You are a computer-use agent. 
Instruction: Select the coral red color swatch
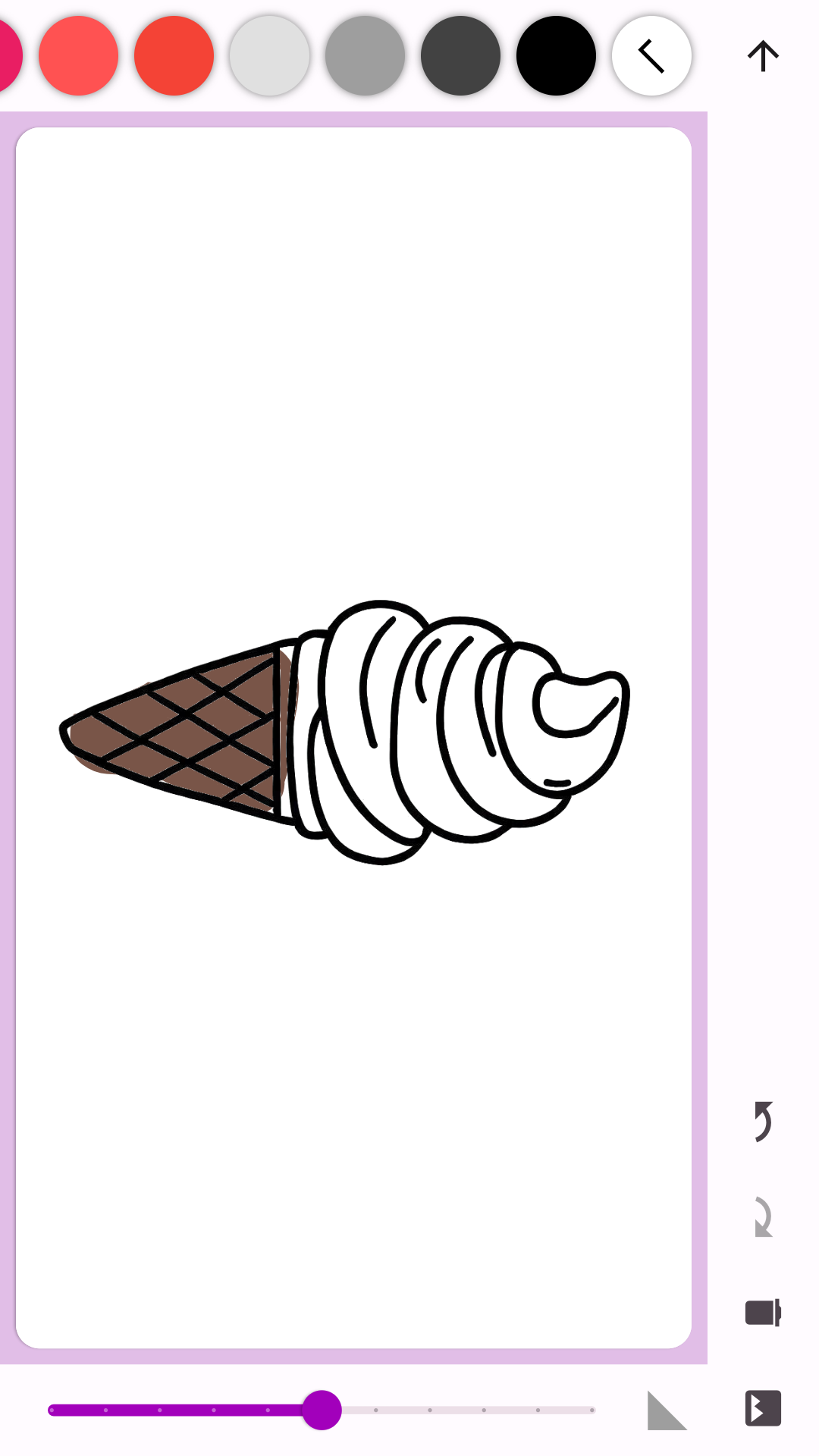[79, 56]
